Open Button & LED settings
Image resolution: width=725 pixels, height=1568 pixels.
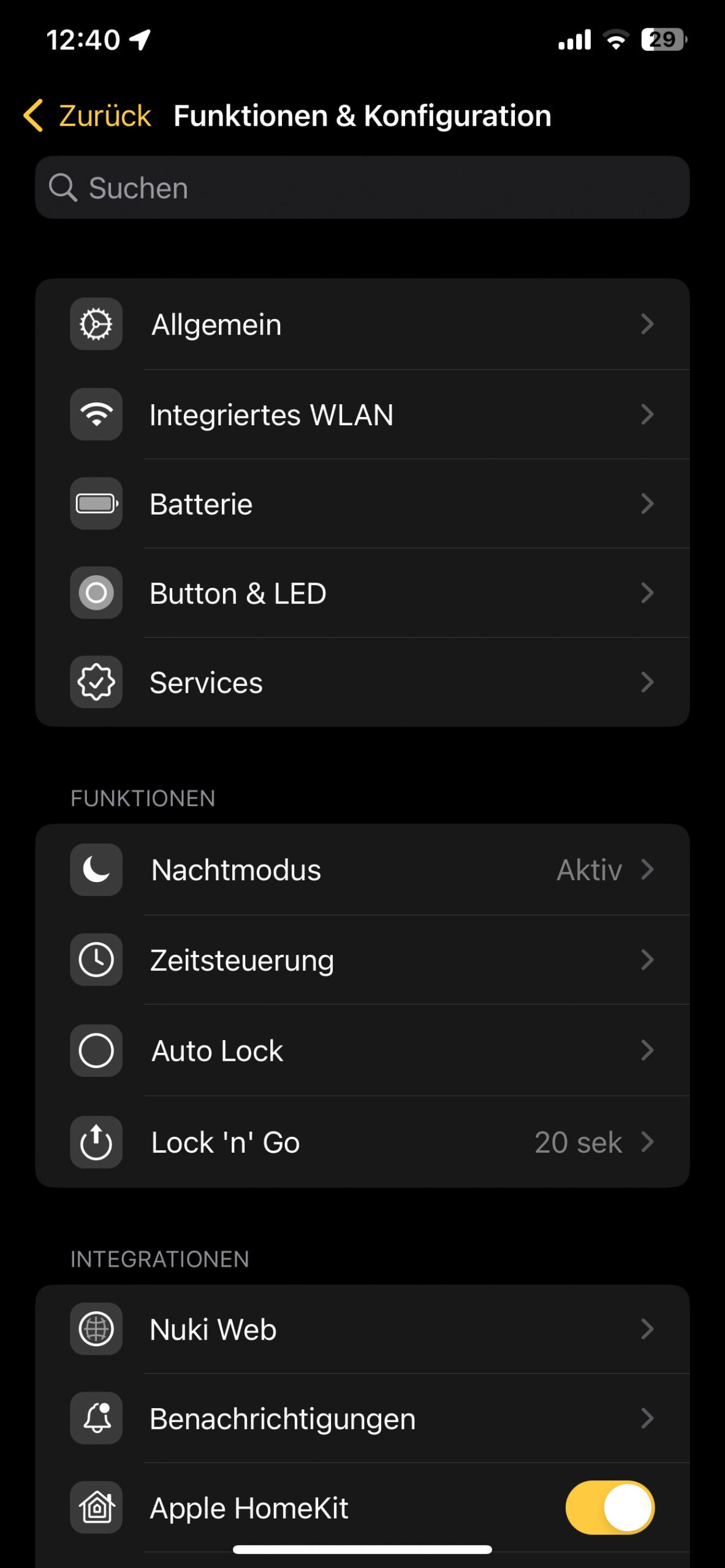(x=362, y=593)
